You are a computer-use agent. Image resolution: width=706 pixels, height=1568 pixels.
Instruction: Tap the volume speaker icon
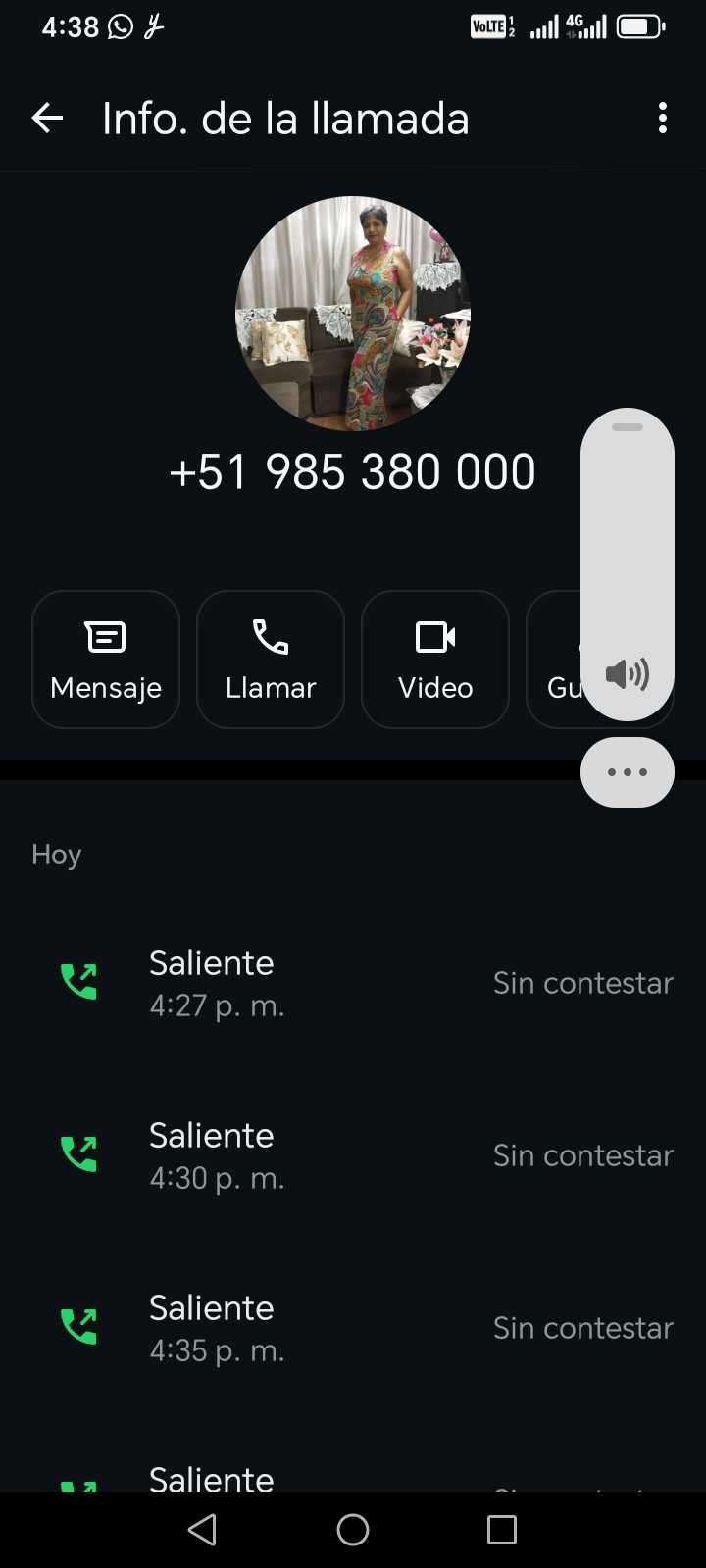628,674
